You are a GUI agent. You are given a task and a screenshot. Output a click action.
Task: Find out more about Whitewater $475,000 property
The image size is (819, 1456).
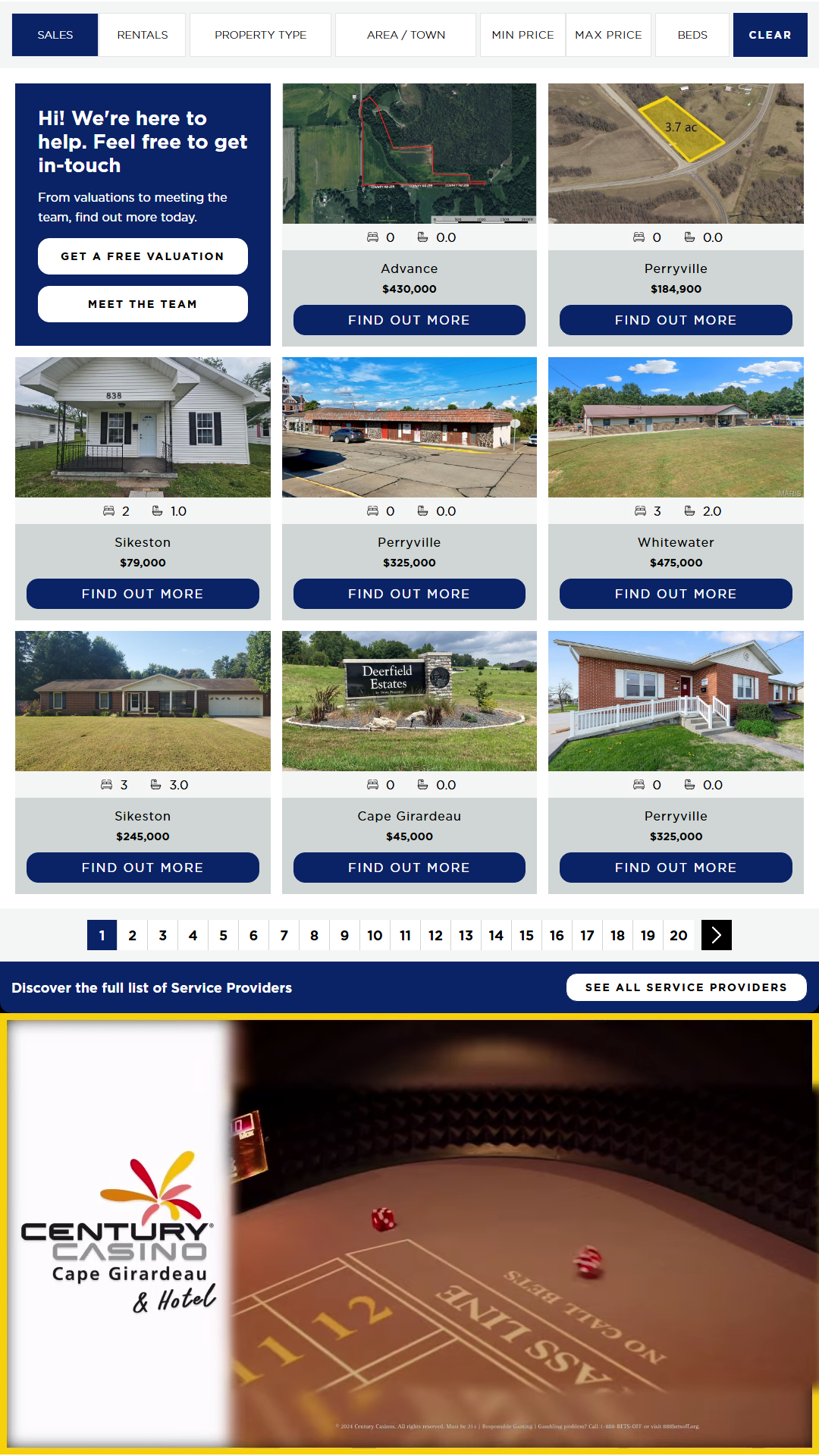tap(676, 594)
